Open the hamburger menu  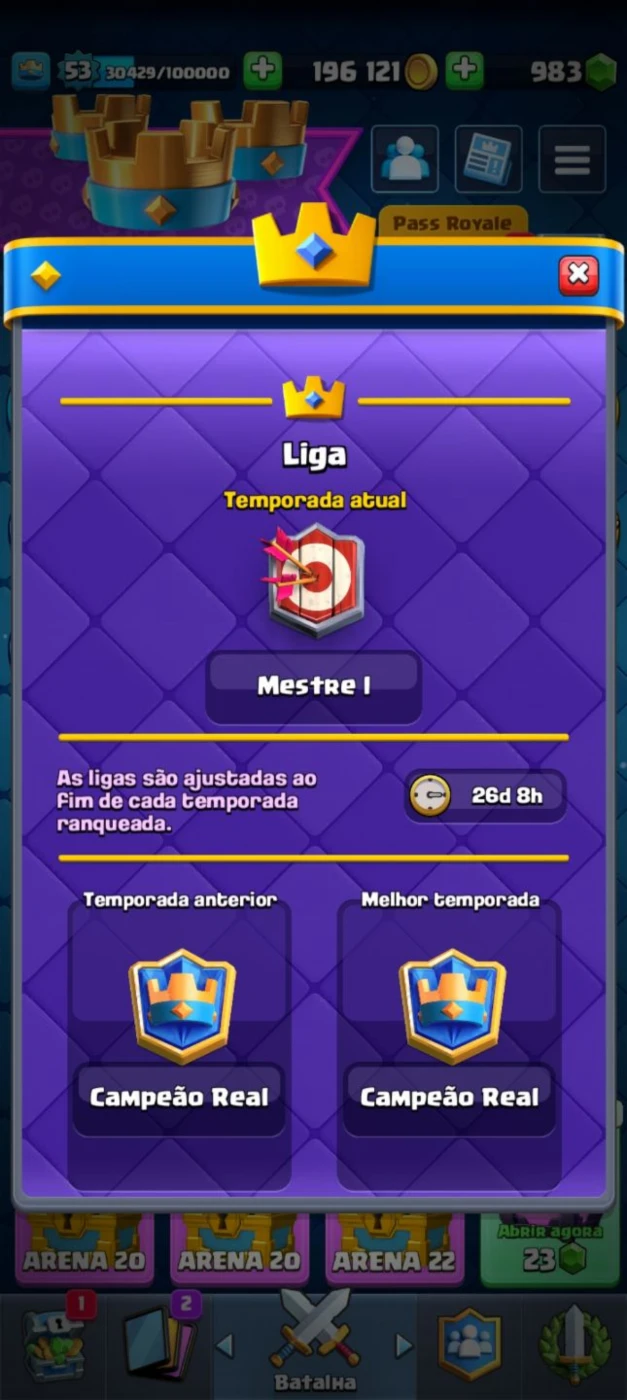[x=572, y=159]
